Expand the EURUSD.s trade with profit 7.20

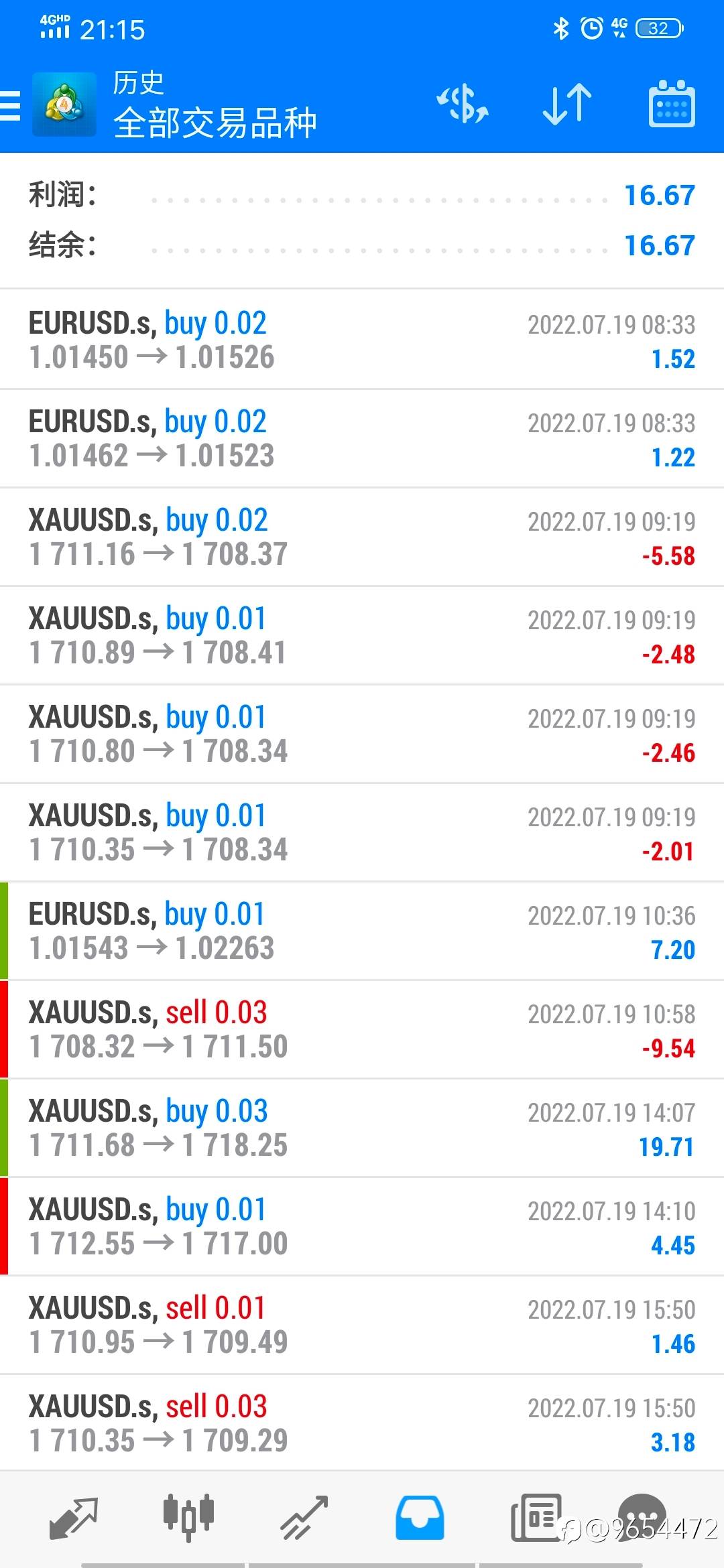362,931
